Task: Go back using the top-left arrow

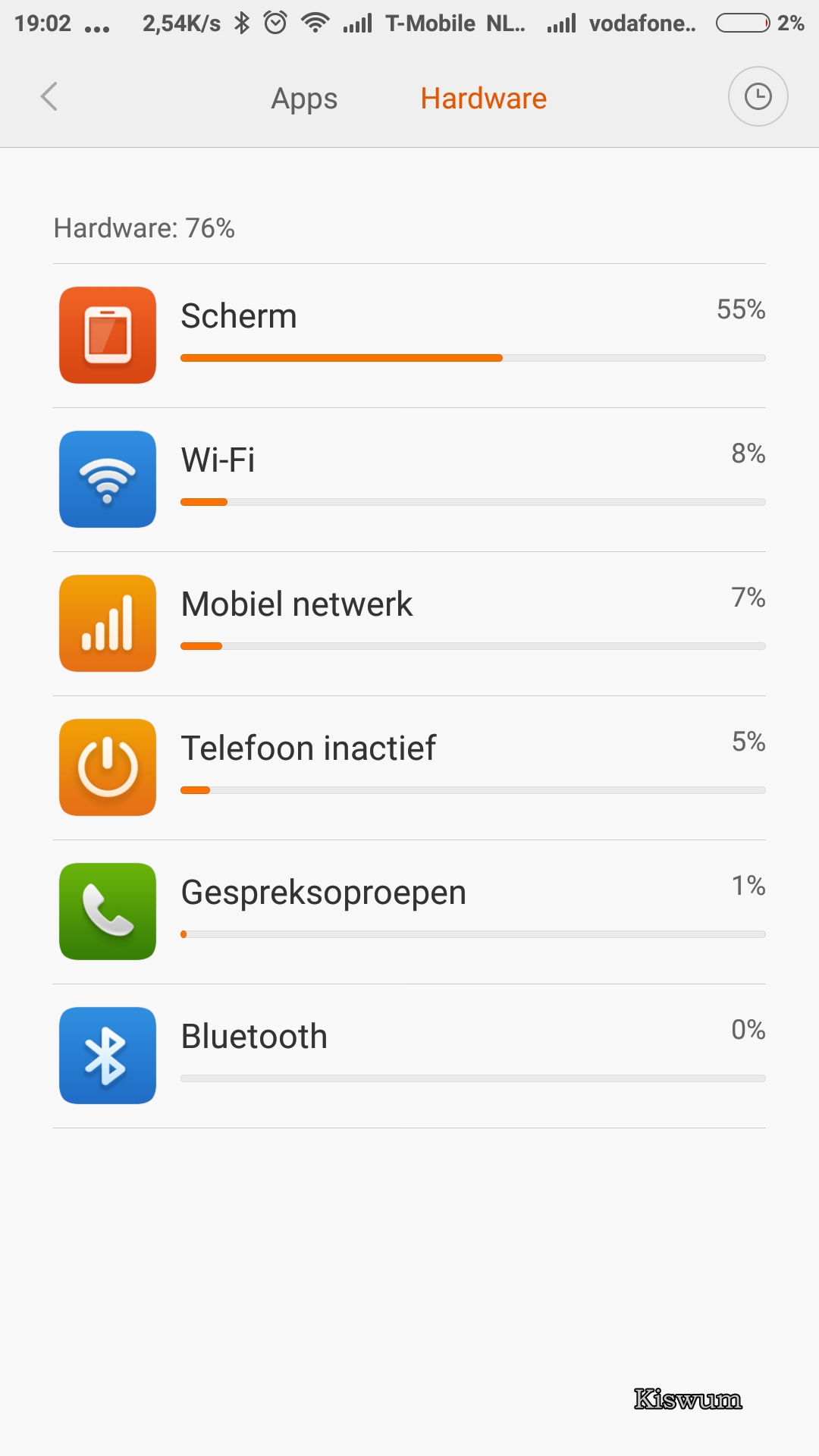Action: [x=49, y=97]
